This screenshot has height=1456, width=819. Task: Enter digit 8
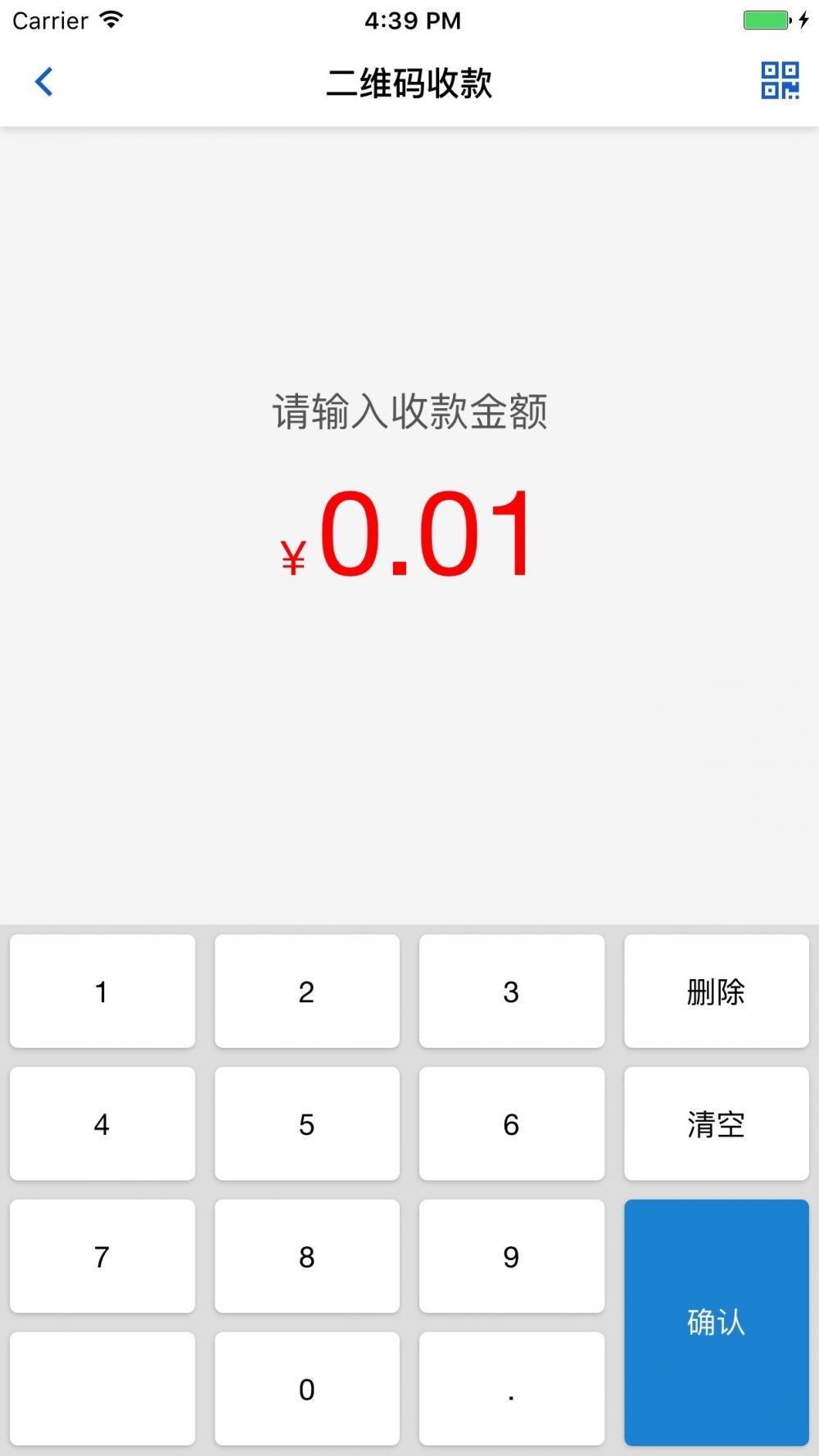point(307,1257)
